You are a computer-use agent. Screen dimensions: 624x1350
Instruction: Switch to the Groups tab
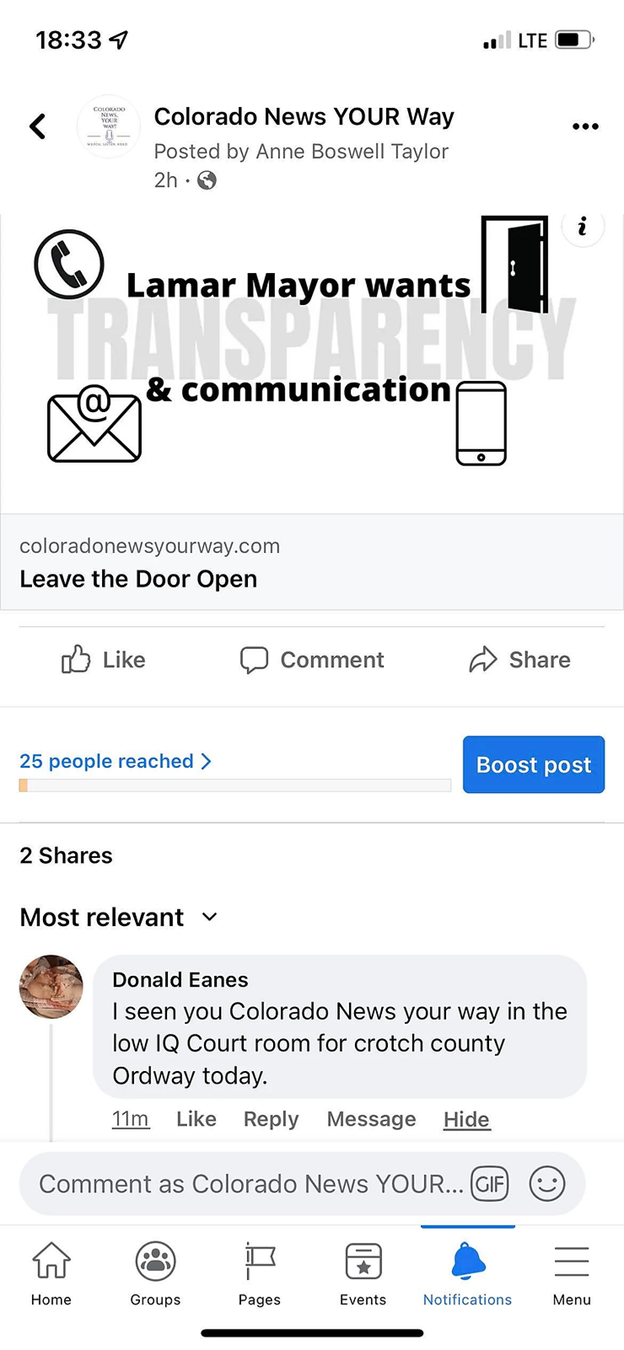click(155, 1273)
